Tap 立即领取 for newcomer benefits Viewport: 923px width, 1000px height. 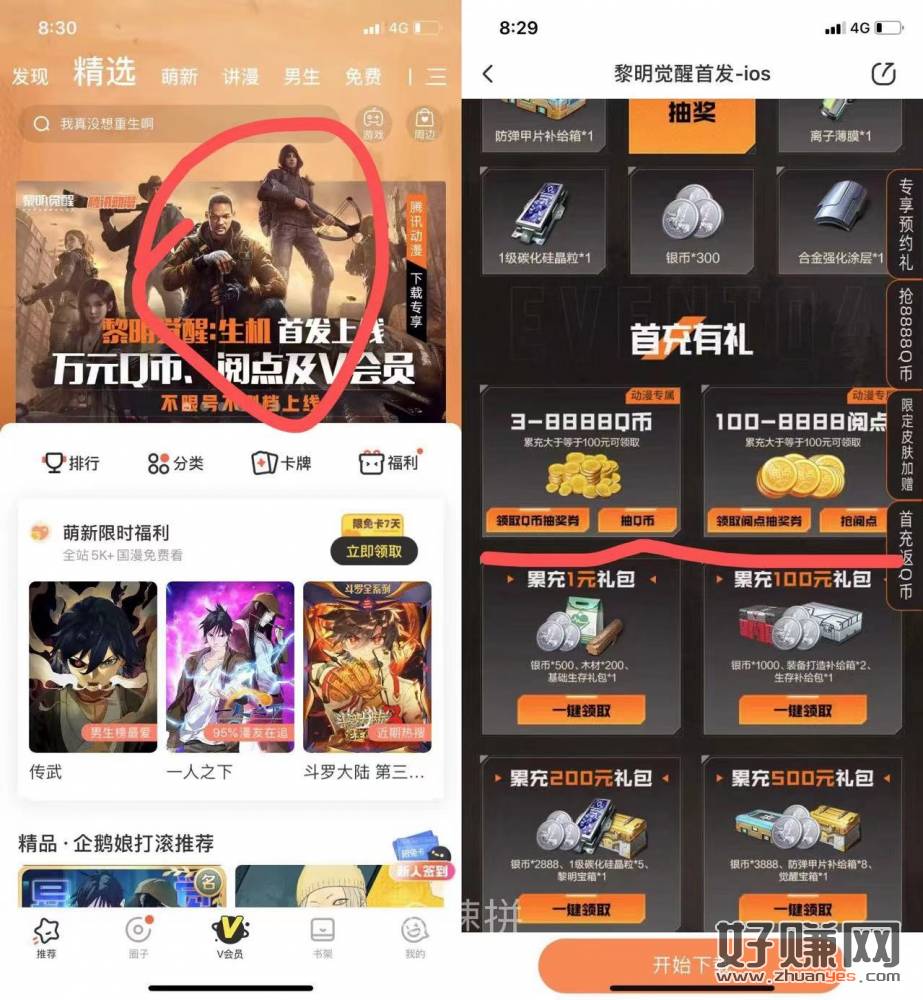[374, 551]
